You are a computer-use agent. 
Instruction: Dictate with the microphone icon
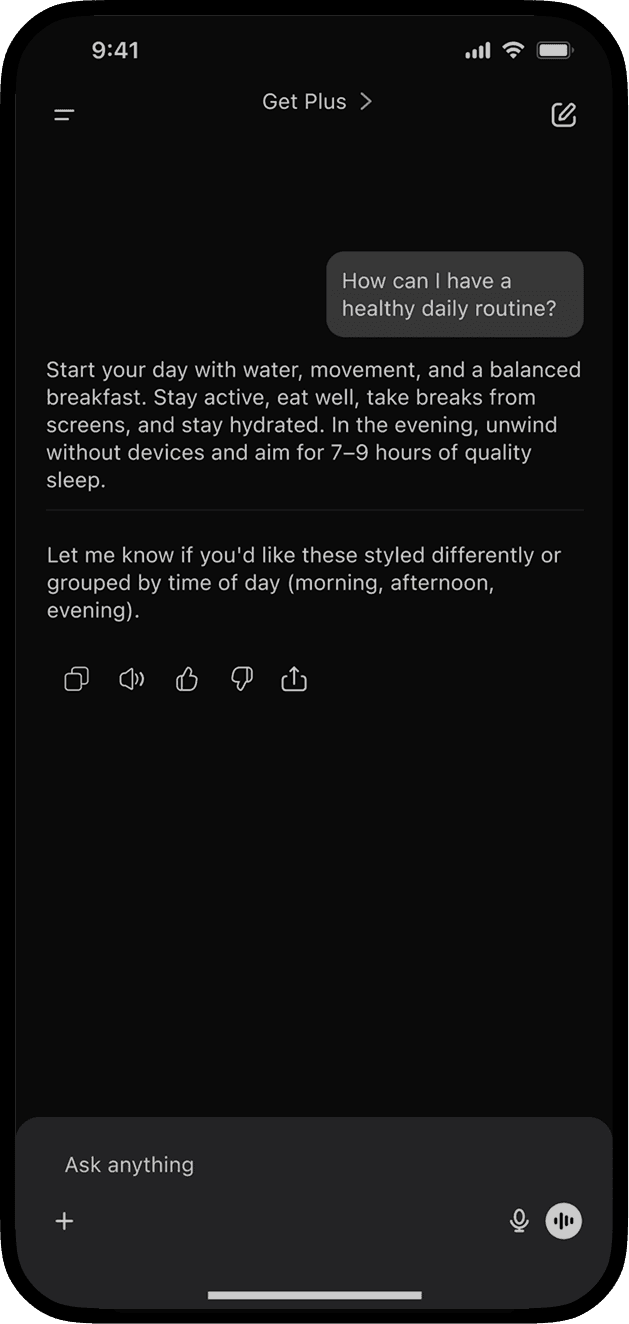click(x=519, y=1221)
